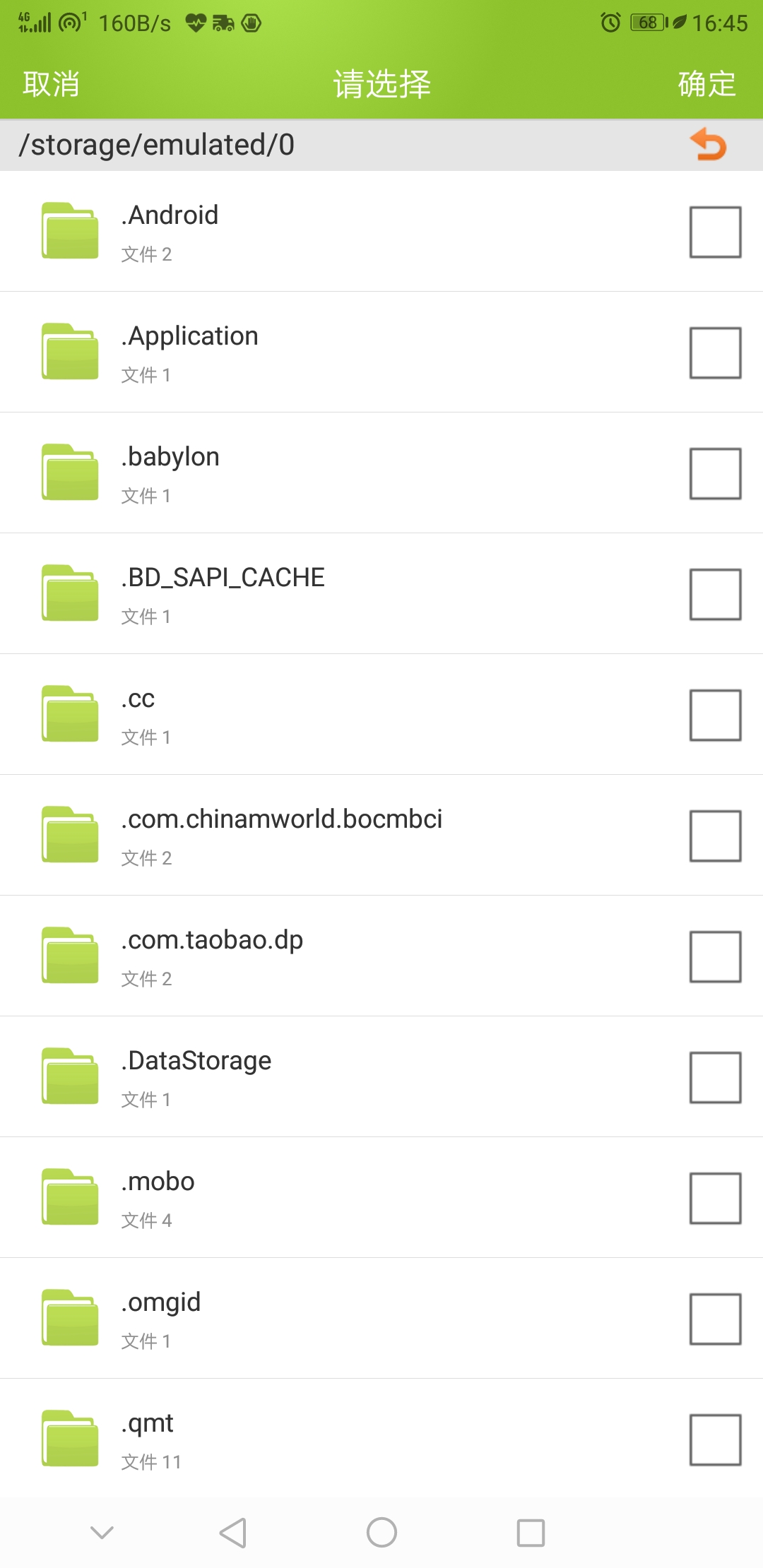Tap the system back button
Image resolution: width=763 pixels, height=1568 pixels.
click(232, 1533)
